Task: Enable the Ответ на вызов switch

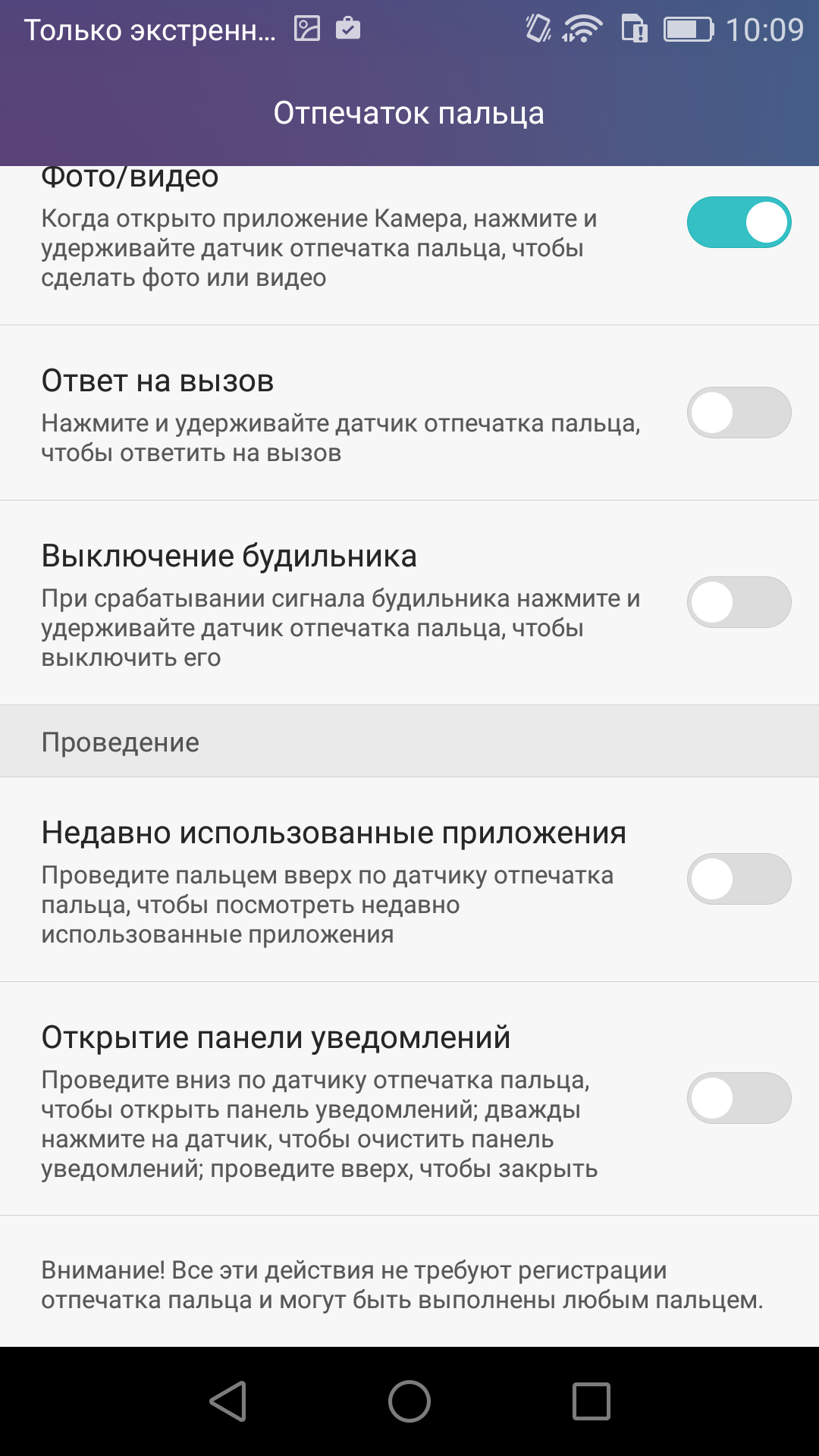Action: (739, 413)
